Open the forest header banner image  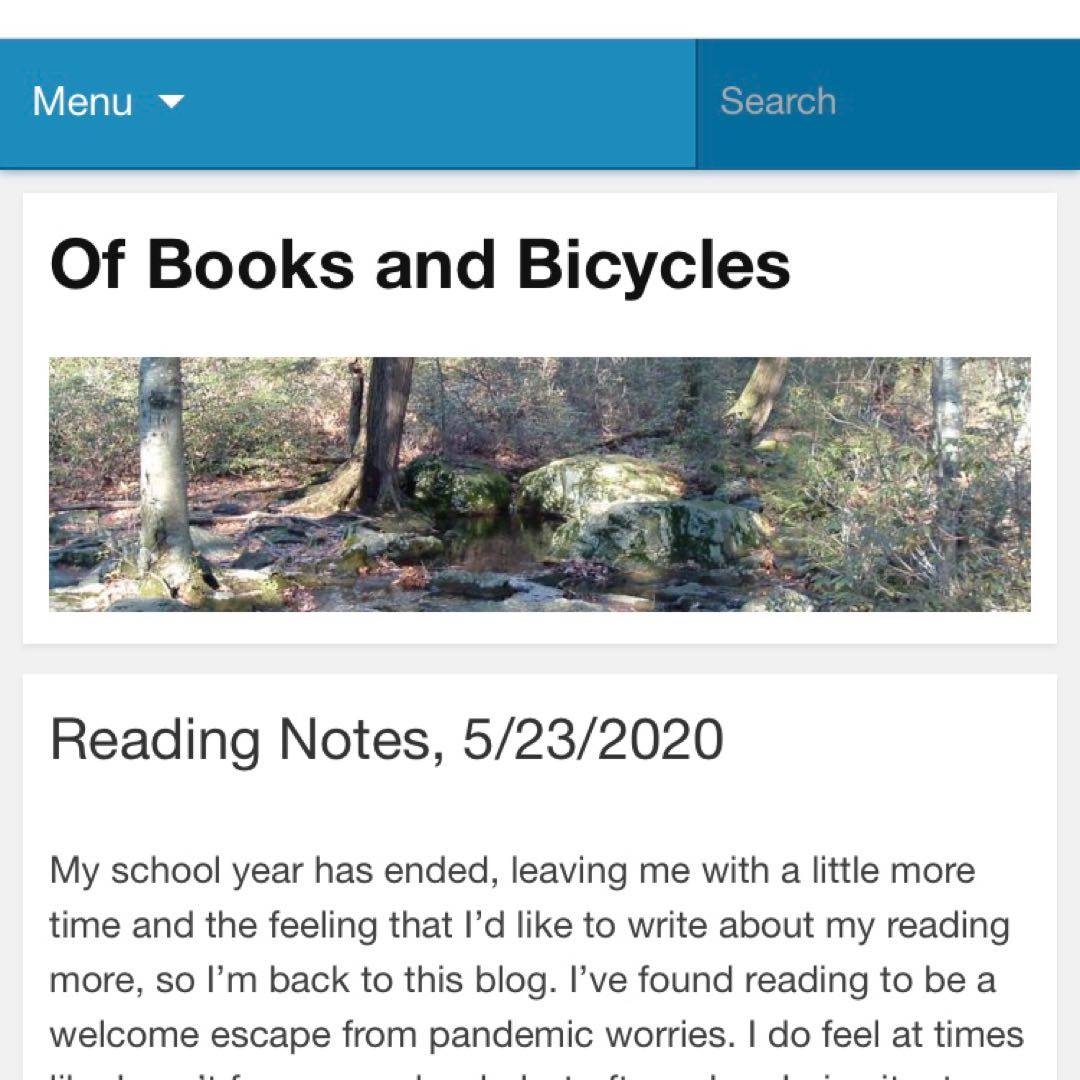click(x=540, y=484)
